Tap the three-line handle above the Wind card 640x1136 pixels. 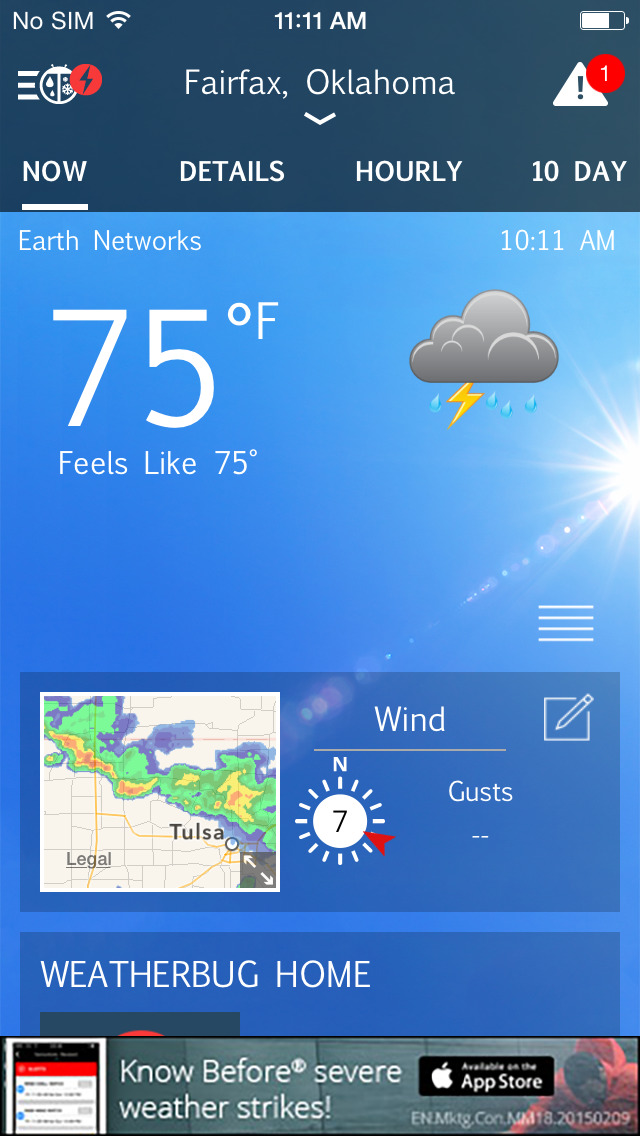566,623
